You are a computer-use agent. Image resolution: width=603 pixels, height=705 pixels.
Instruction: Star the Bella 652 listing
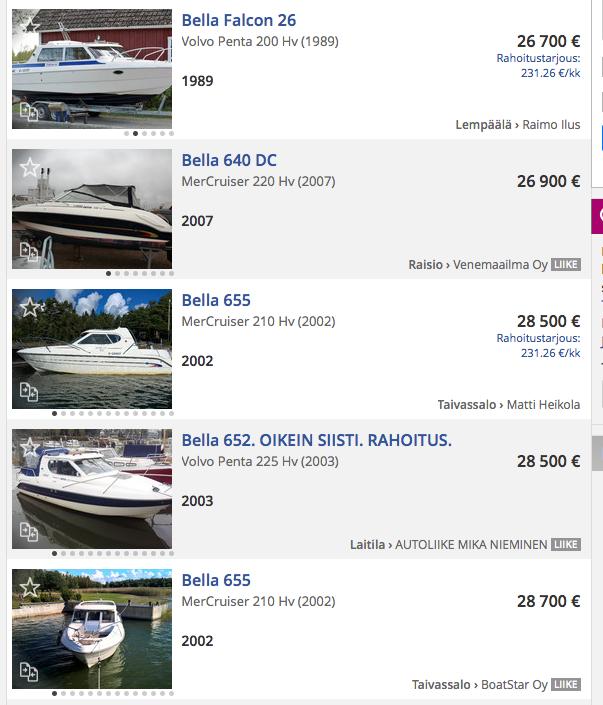click(x=30, y=447)
